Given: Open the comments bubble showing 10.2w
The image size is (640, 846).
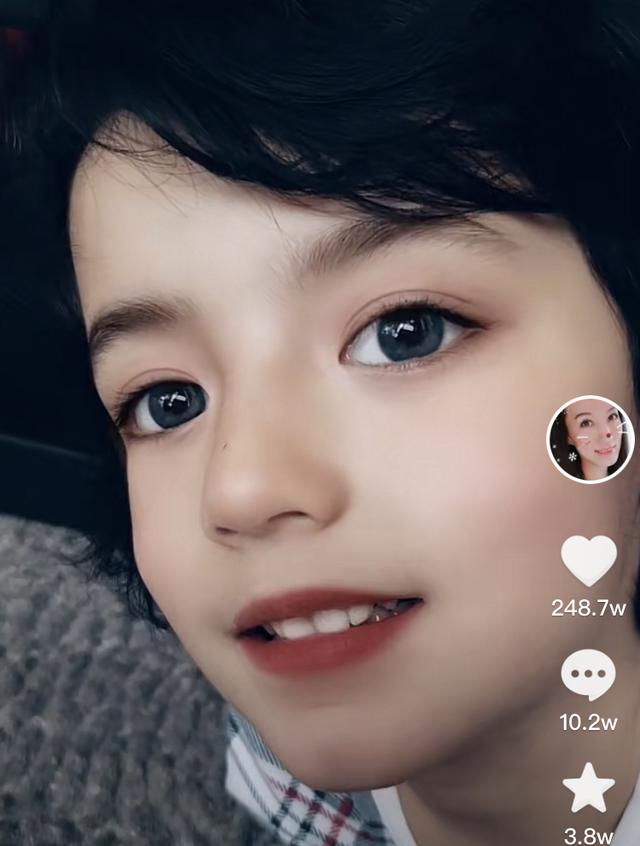Looking at the screenshot, I should click(x=588, y=675).
